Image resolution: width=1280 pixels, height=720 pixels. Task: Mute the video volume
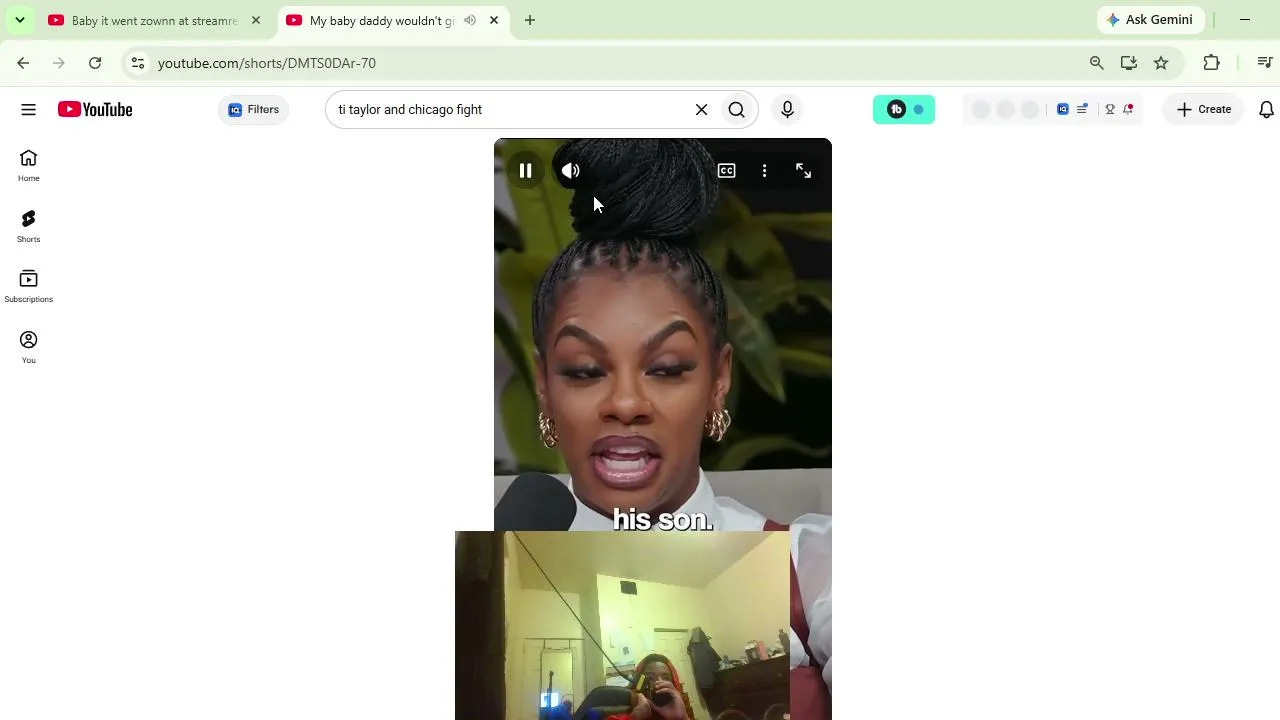coord(571,171)
